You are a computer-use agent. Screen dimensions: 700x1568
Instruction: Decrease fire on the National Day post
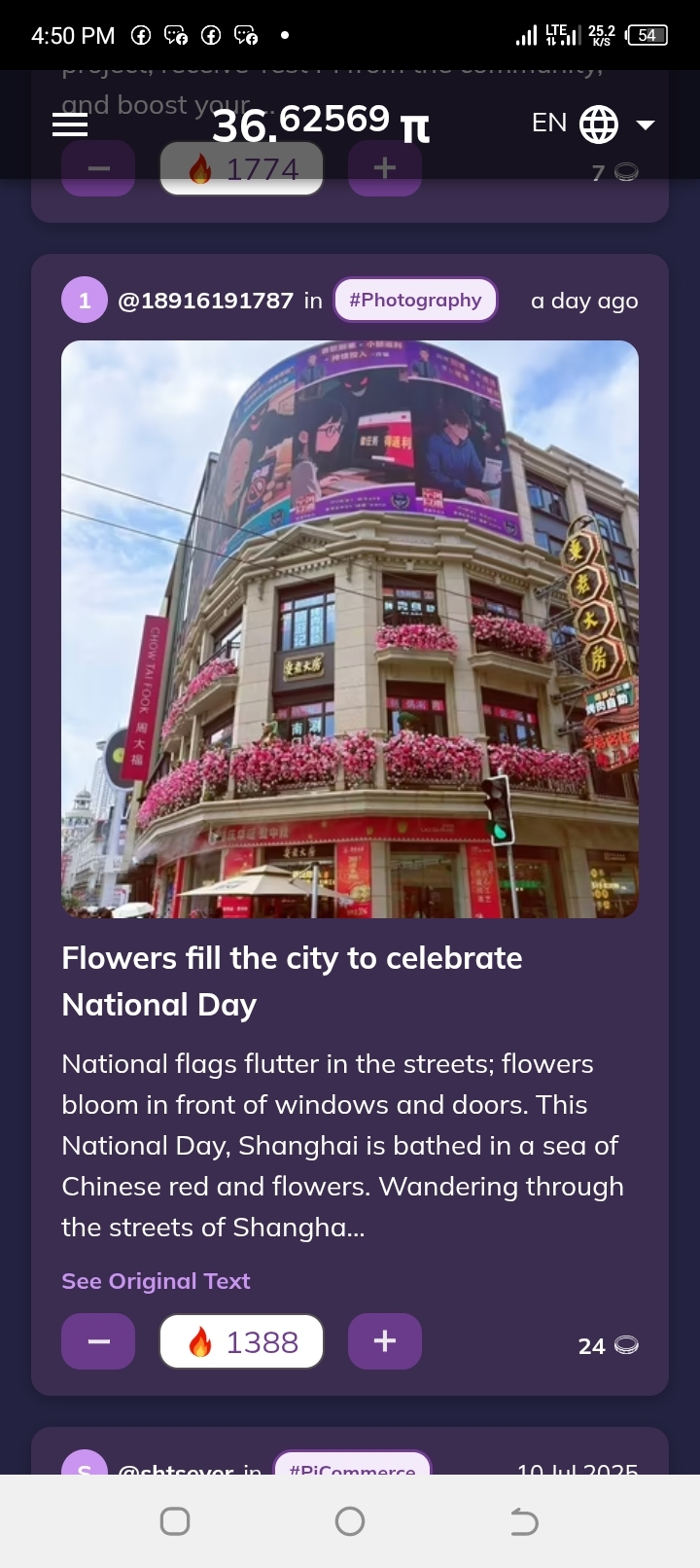pos(98,1341)
